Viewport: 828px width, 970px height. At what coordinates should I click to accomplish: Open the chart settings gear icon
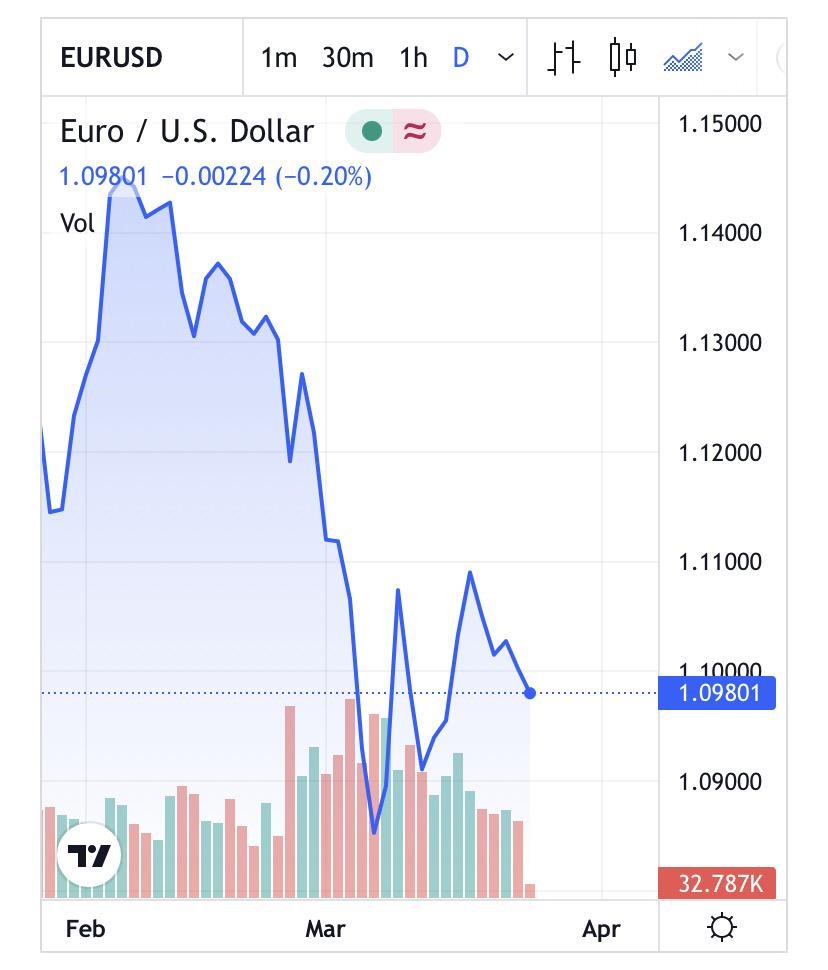(x=721, y=927)
